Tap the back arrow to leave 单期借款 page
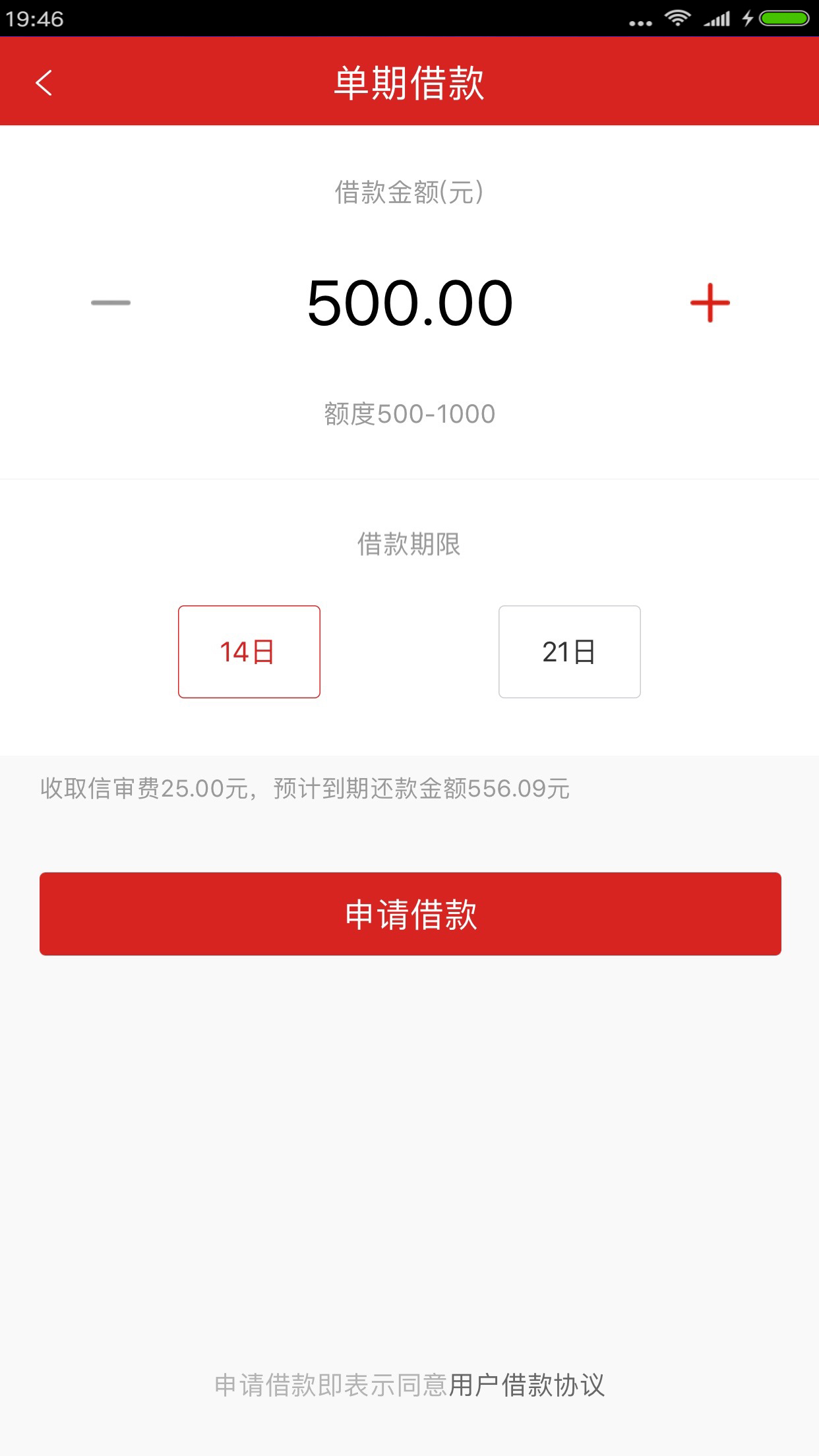Image resolution: width=819 pixels, height=1456 pixels. 44,82
